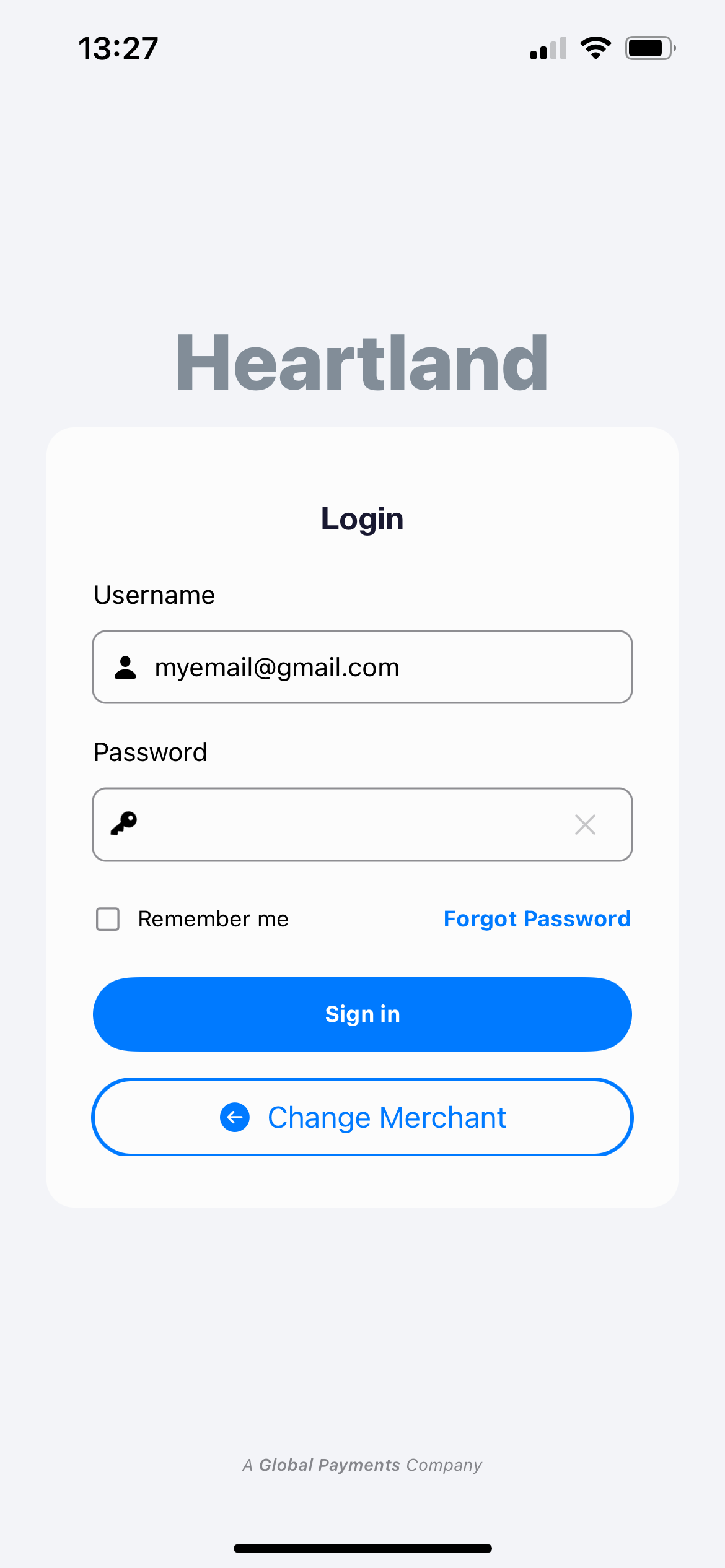Tap the Sign in button
This screenshot has width=725, height=1568.
click(362, 1014)
